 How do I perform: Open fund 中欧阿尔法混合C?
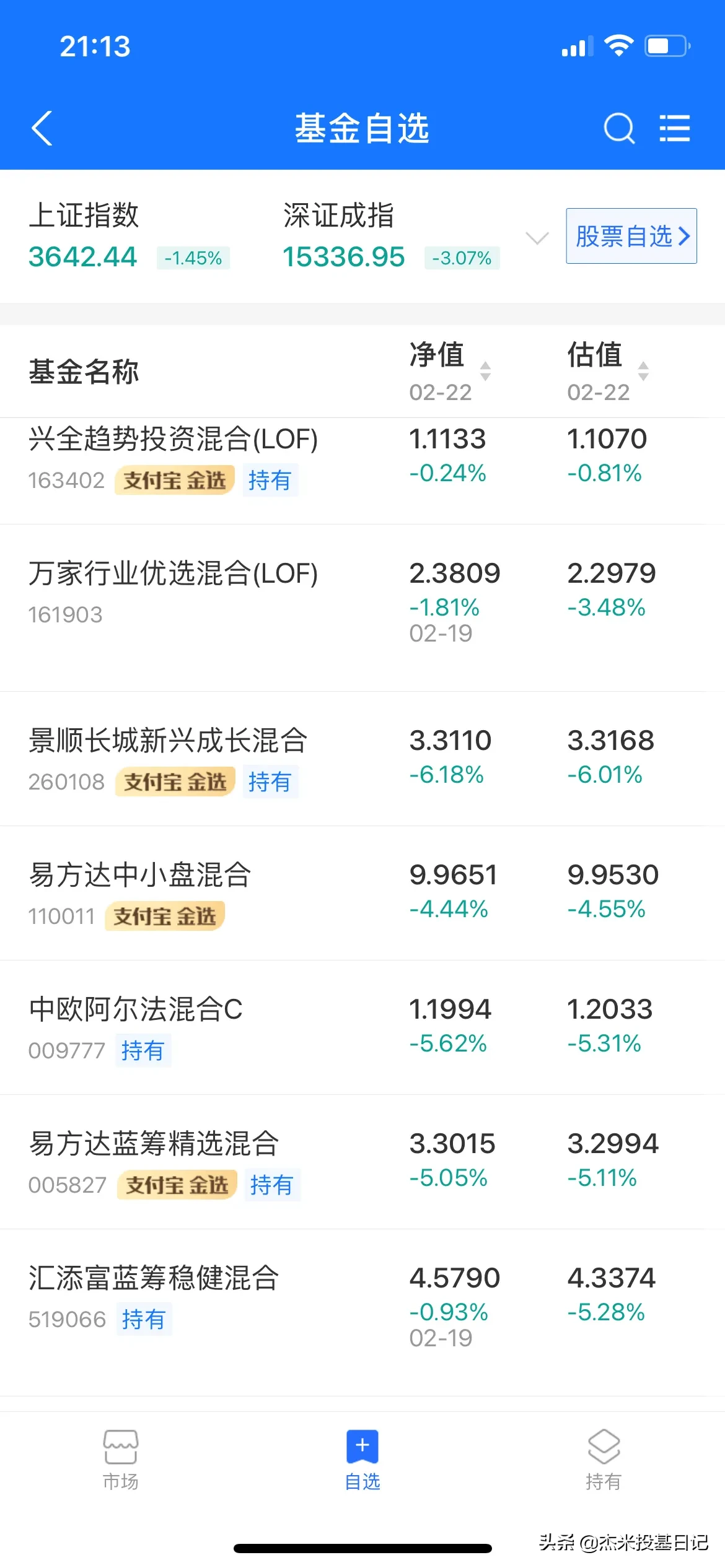pyautogui.click(x=136, y=1009)
